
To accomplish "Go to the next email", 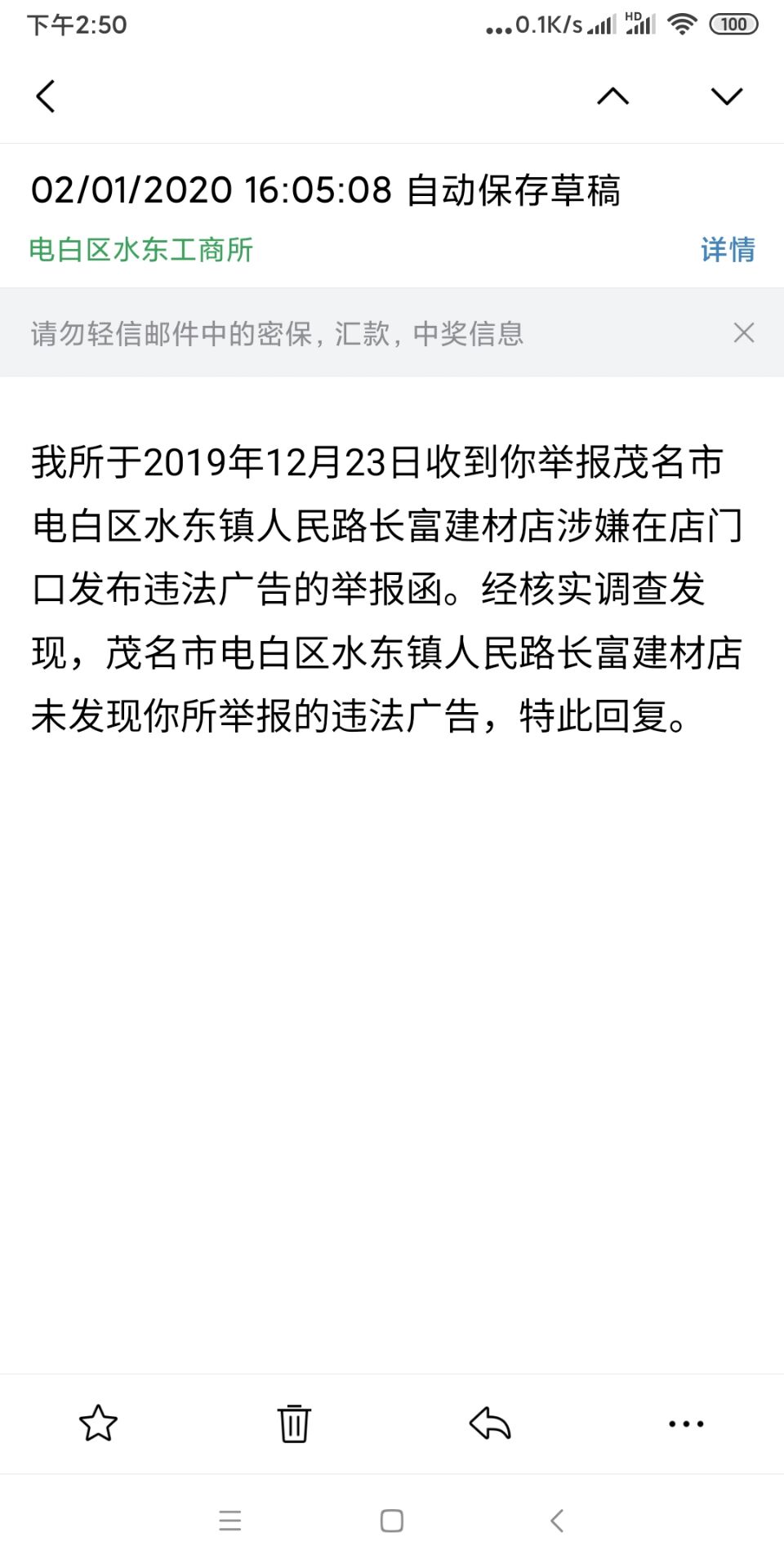I will pos(726,96).
